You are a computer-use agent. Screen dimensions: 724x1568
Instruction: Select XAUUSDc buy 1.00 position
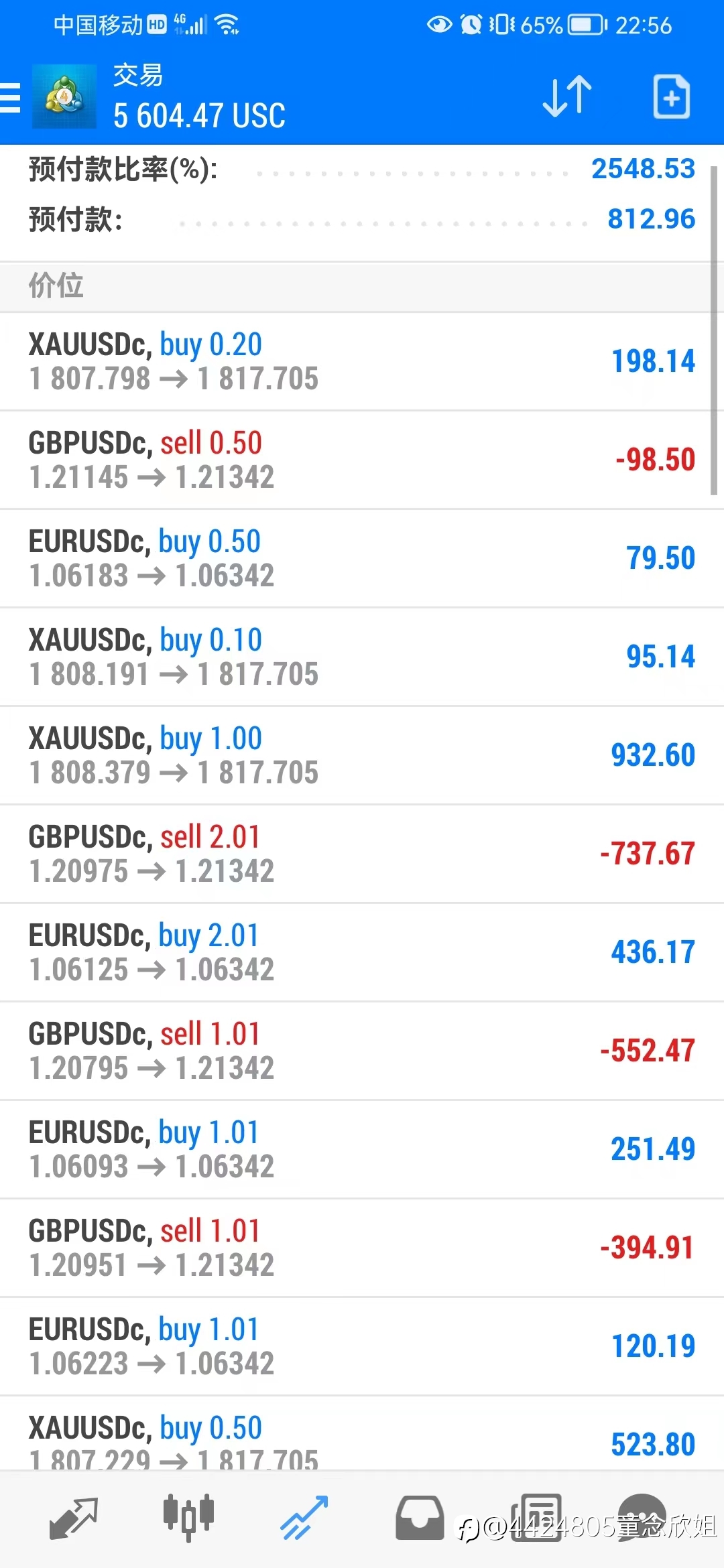tap(362, 756)
